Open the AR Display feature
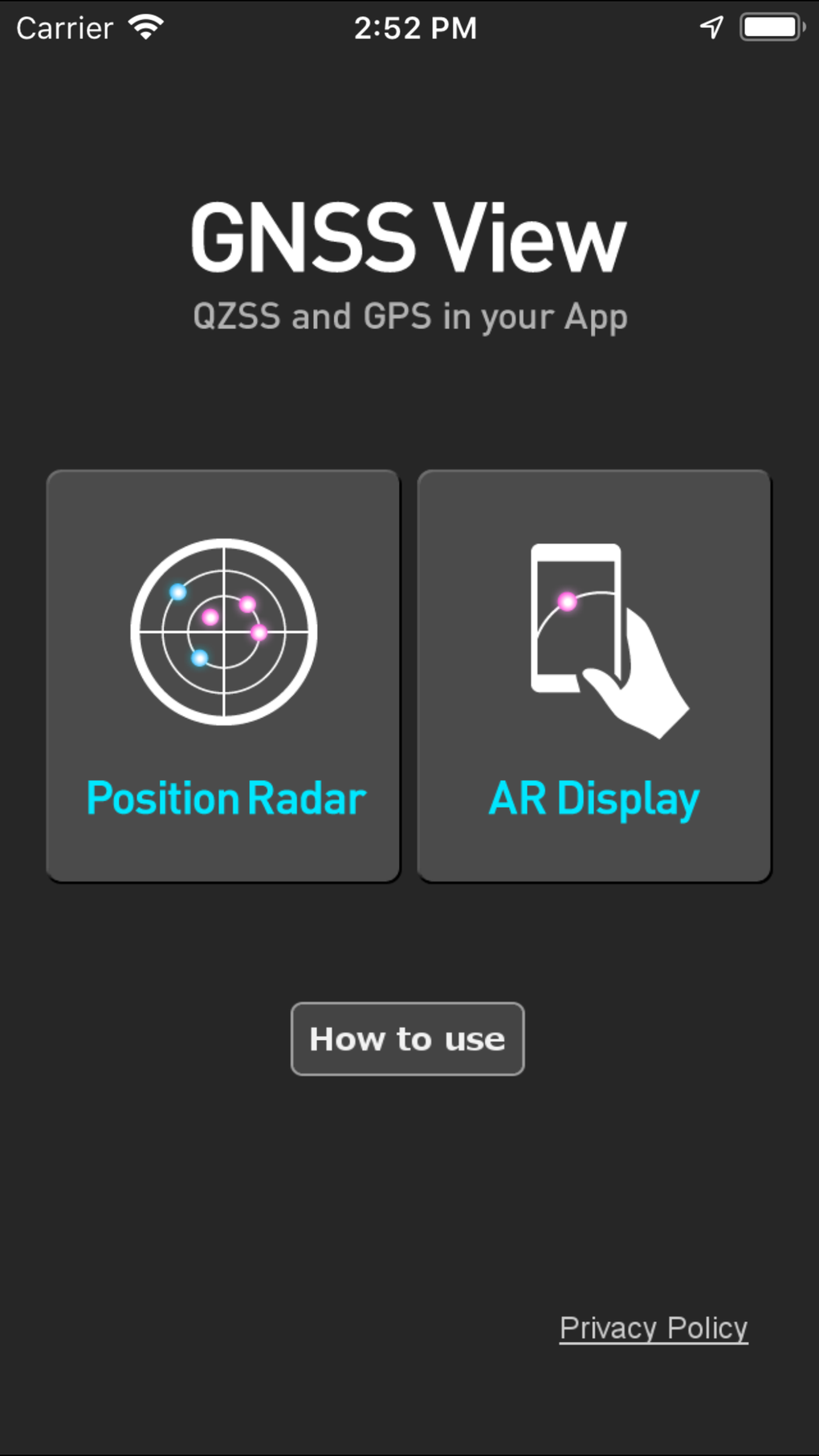The width and height of the screenshot is (819, 1456). point(593,796)
